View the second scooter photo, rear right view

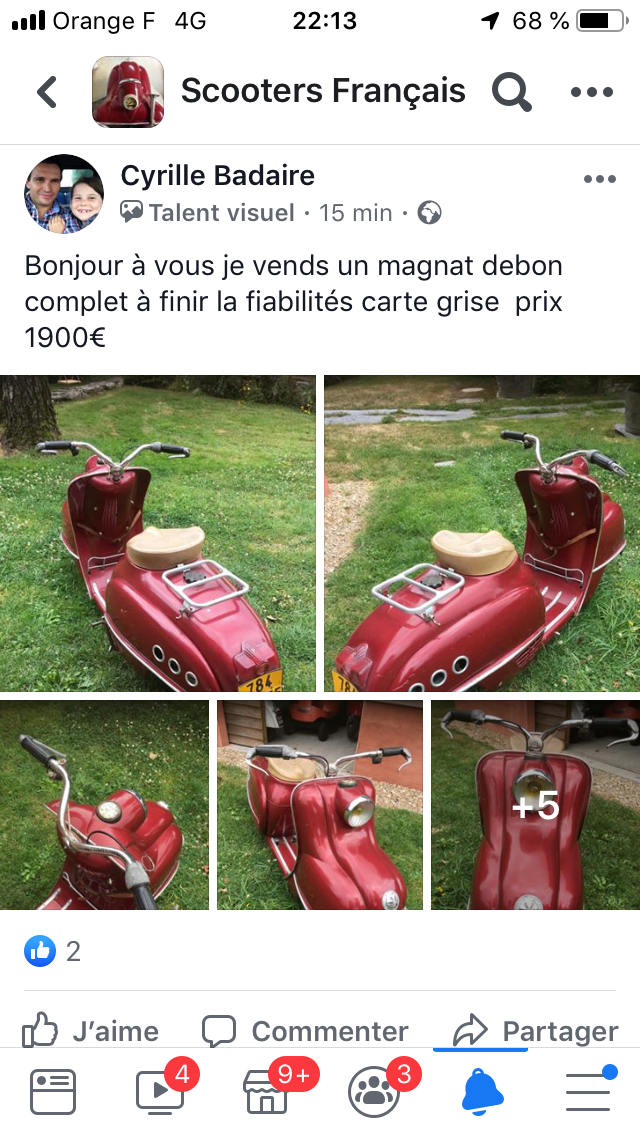pyautogui.click(x=482, y=534)
